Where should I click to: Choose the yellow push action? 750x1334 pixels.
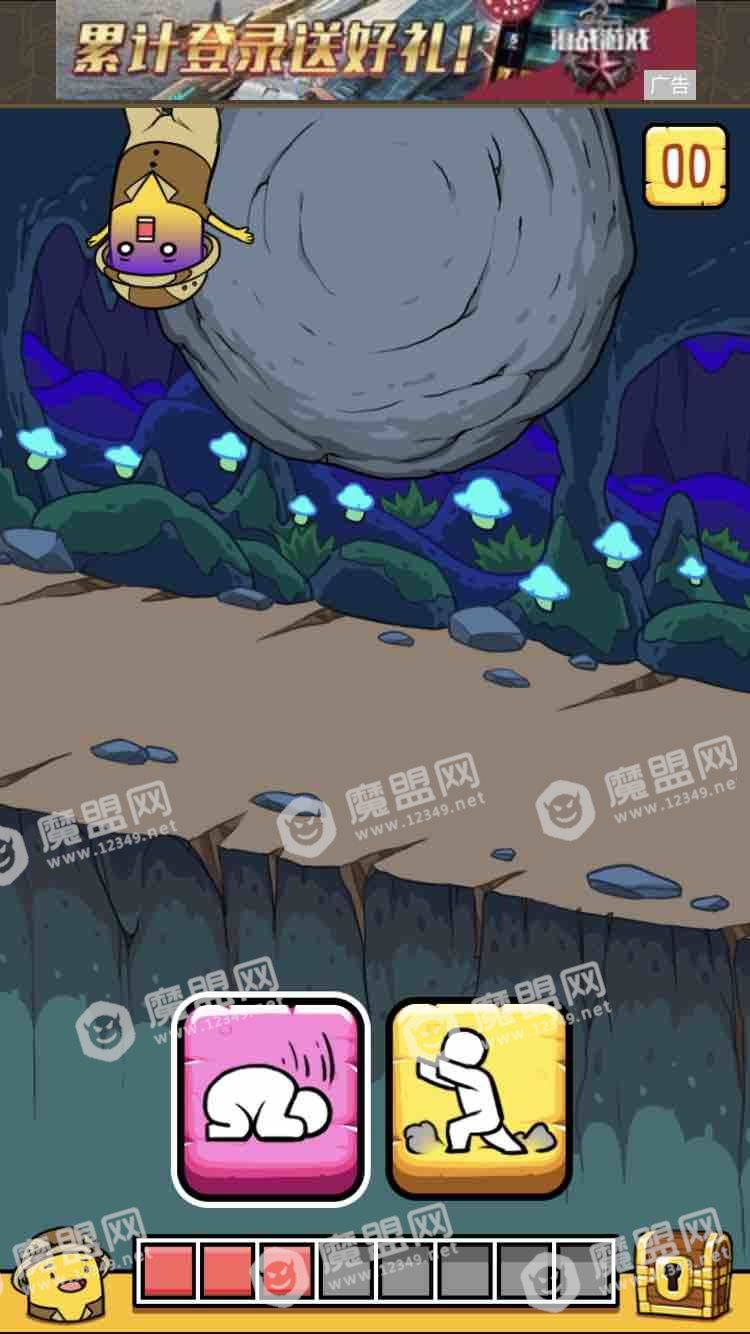pos(480,1100)
